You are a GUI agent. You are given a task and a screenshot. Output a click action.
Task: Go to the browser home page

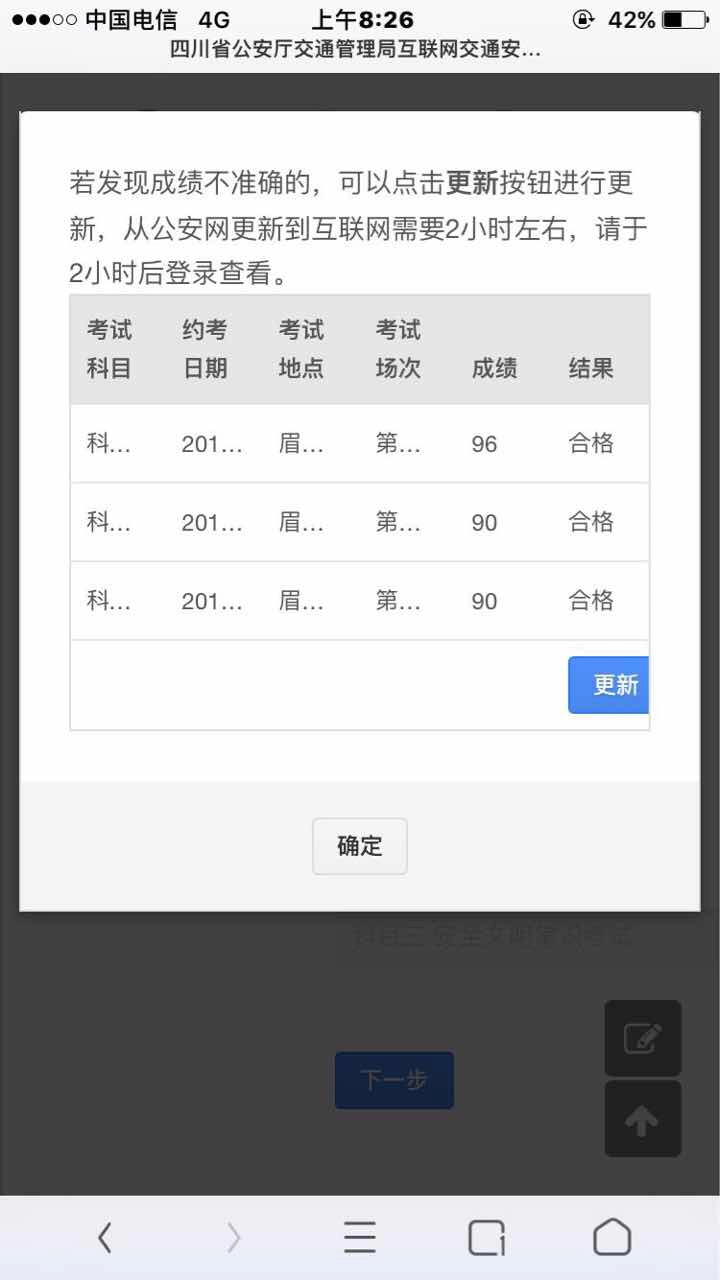click(612, 1238)
